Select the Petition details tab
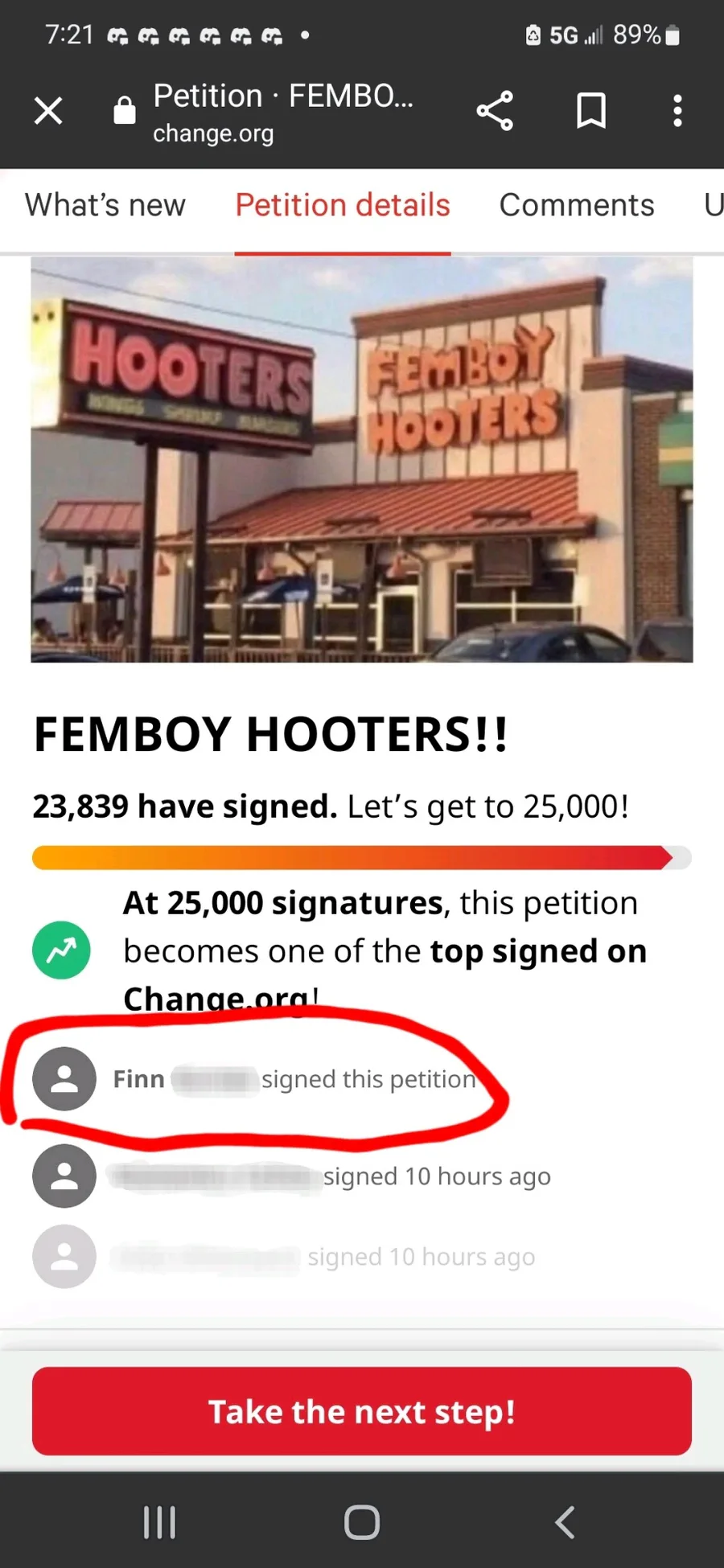Viewport: 724px width, 1568px height. point(343,205)
